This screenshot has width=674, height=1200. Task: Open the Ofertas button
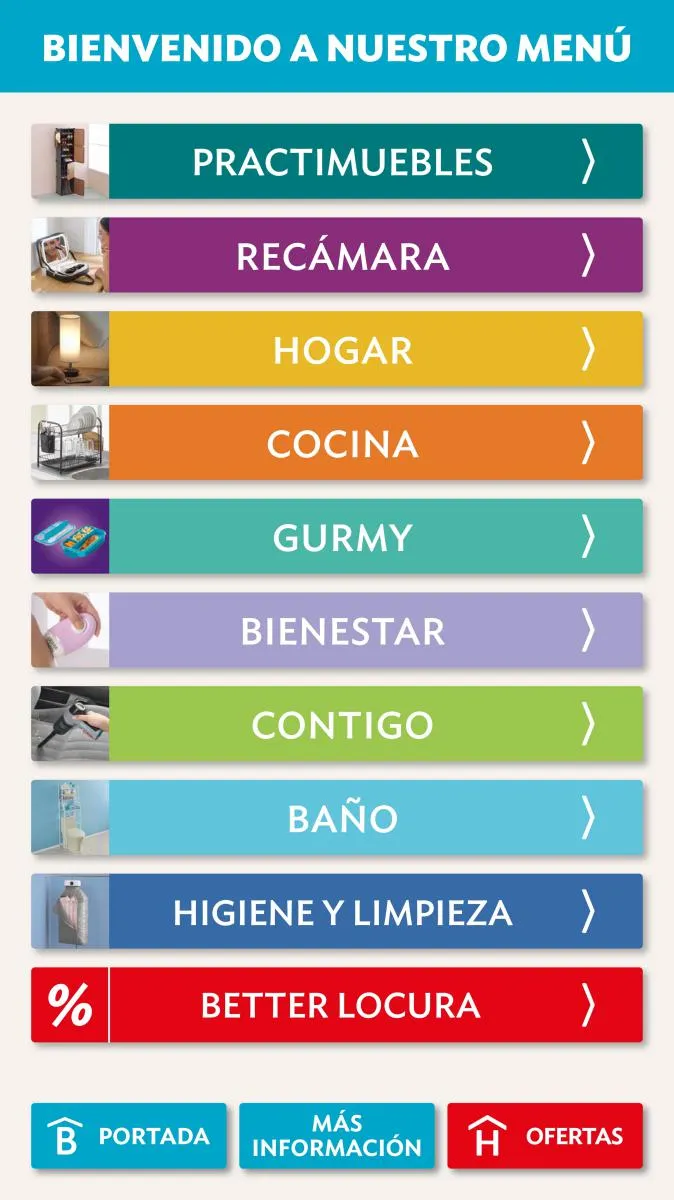pos(545,1136)
